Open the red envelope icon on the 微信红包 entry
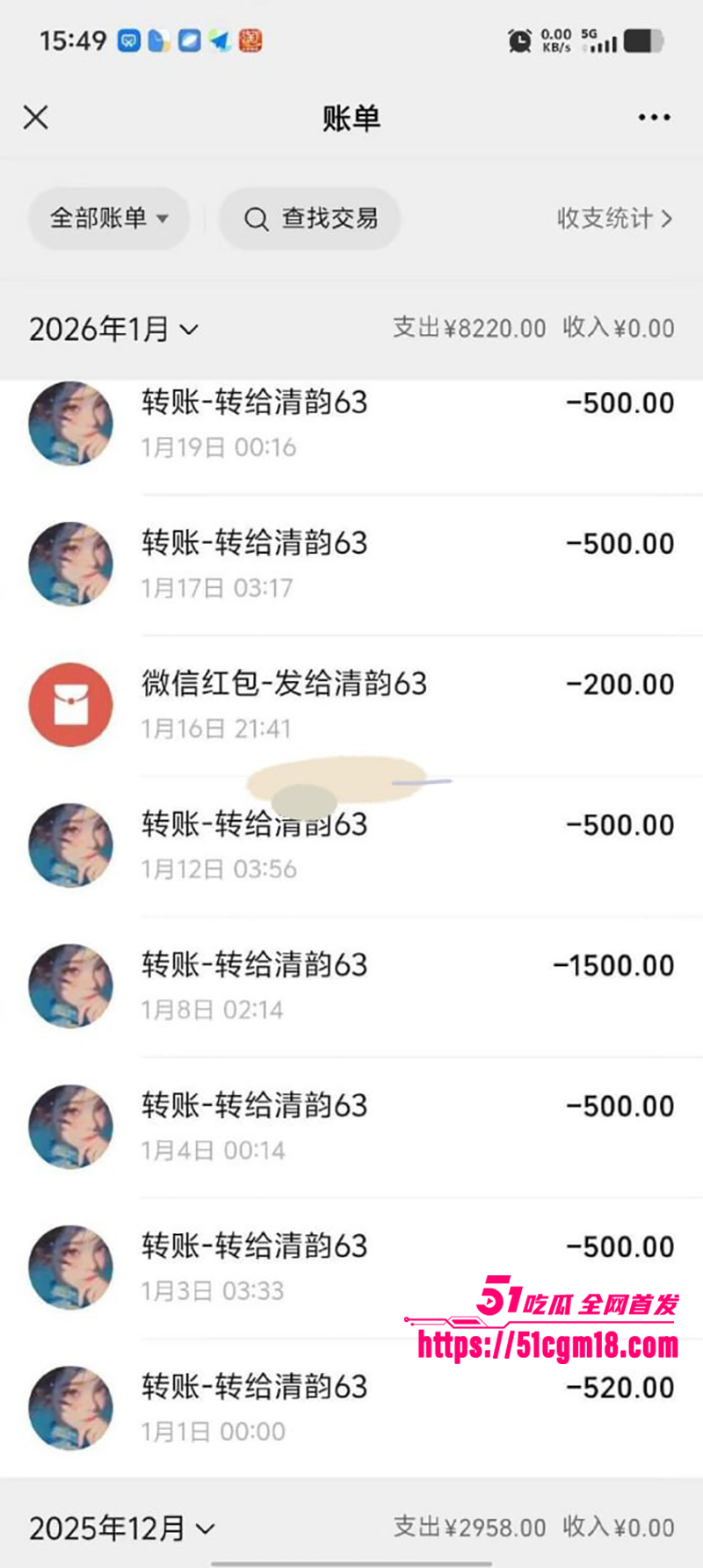Screen dimensions: 703x1568 point(70,703)
